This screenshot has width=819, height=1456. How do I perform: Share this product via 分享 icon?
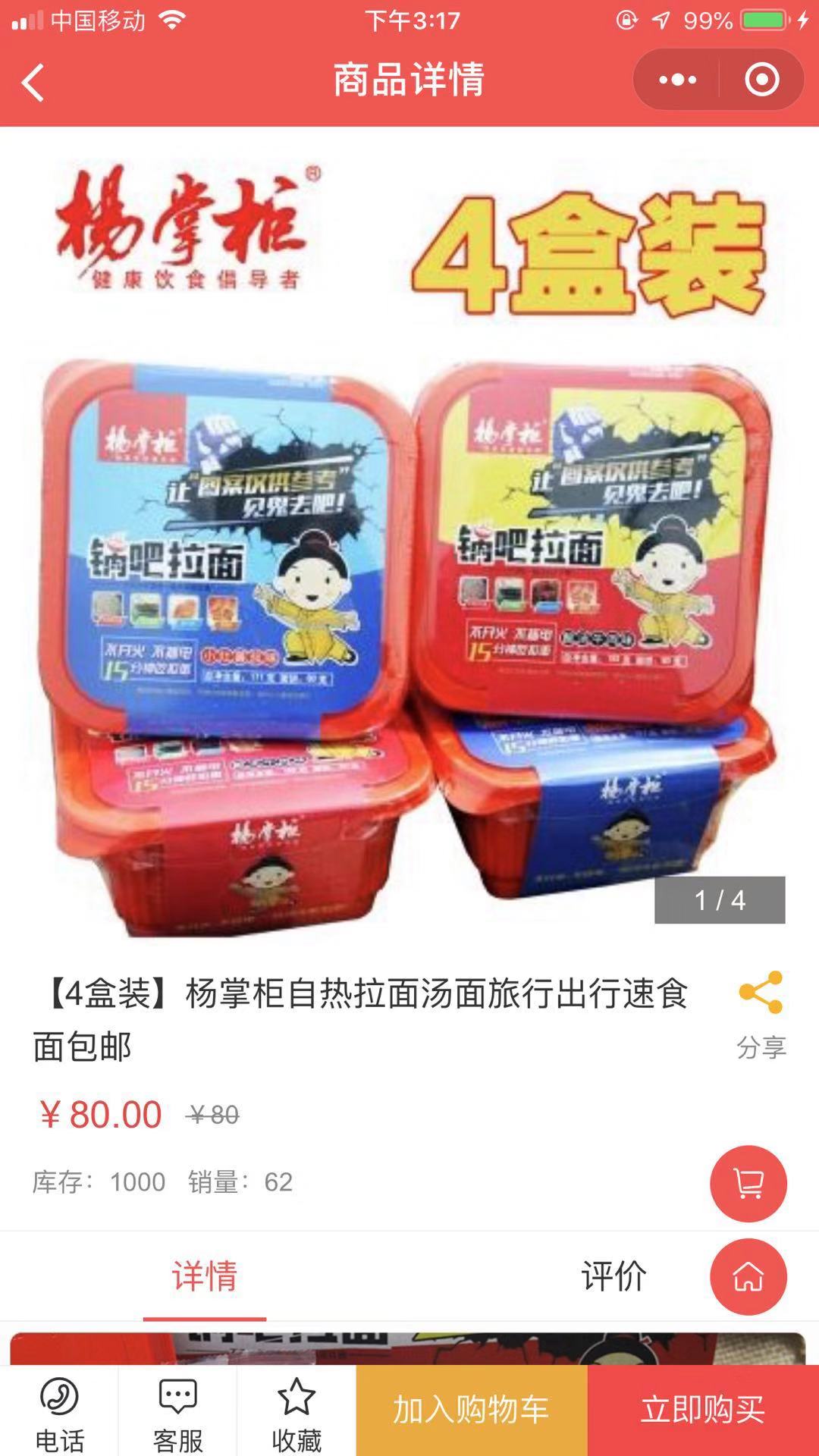(761, 1012)
